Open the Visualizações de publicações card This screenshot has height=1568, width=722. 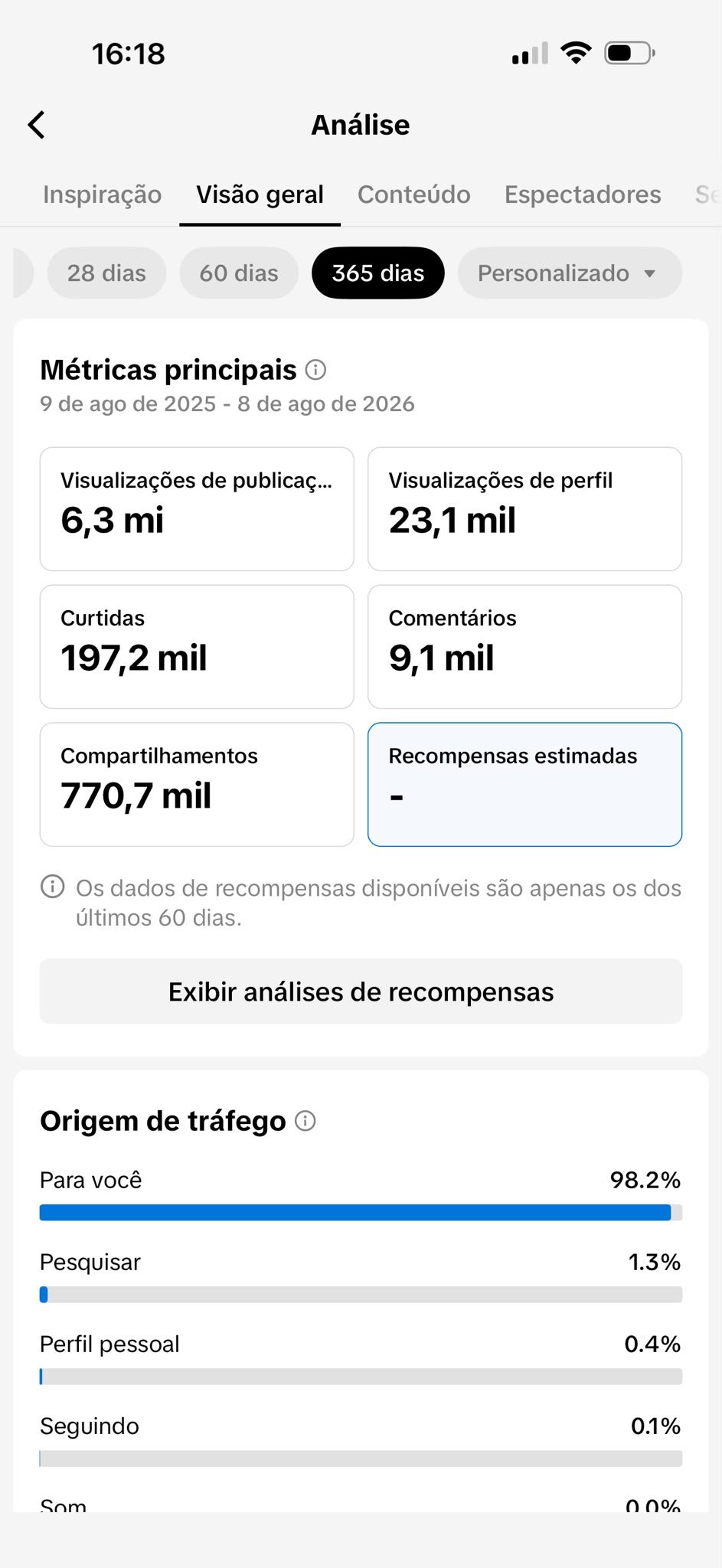pos(197,509)
